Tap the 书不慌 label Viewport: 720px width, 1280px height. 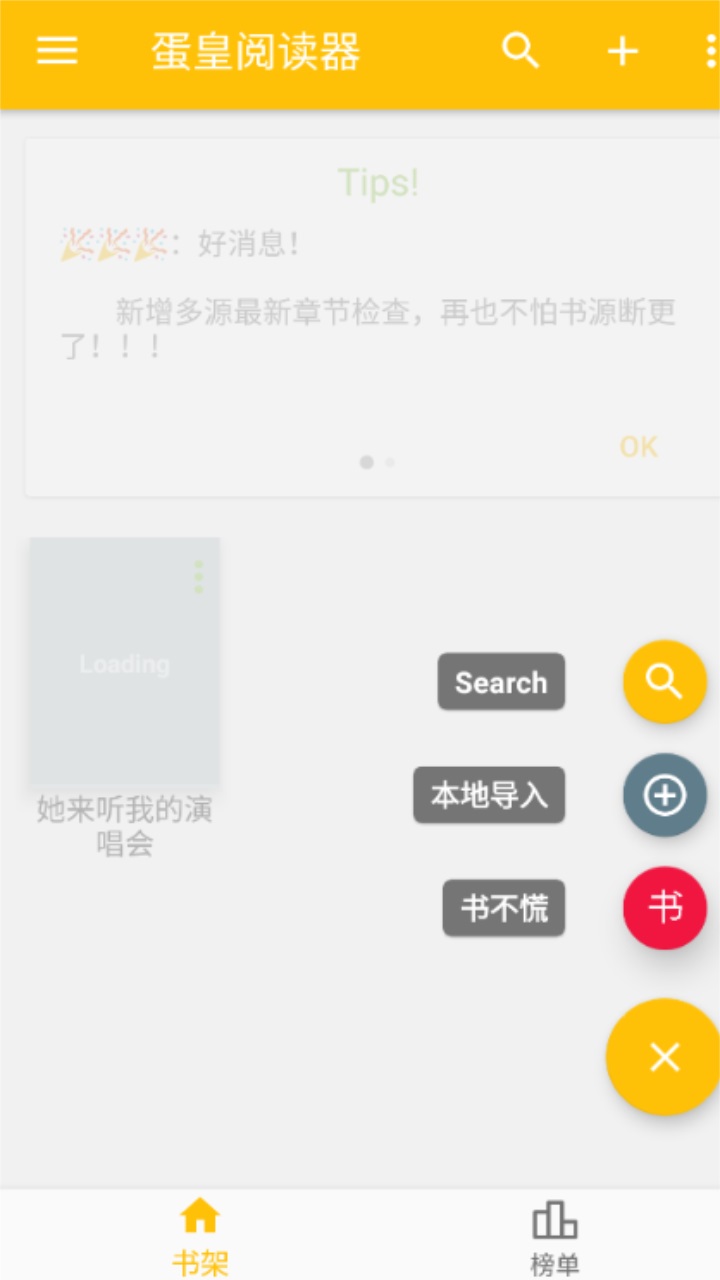pos(503,908)
